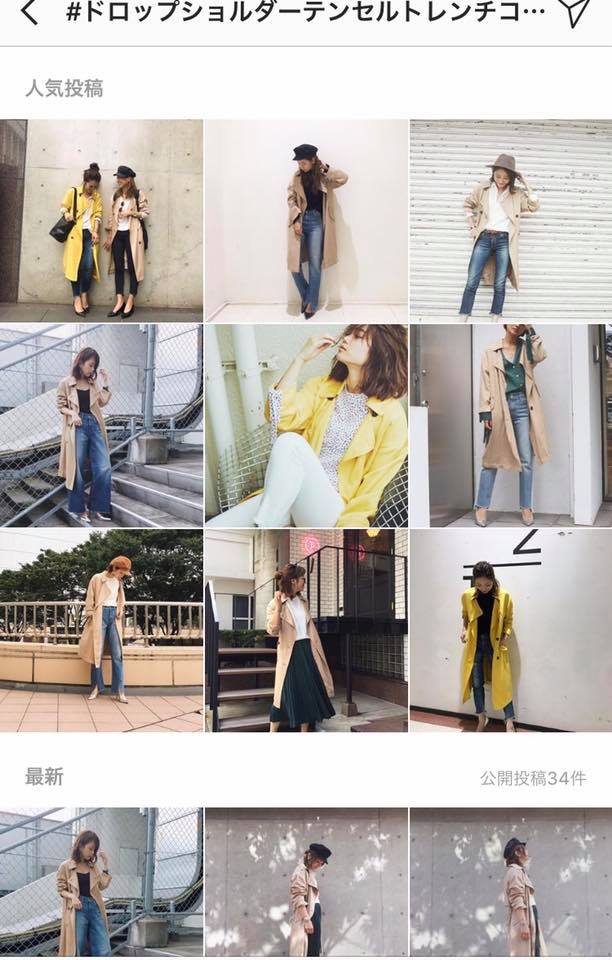Open popular post with dark green pleated skirt
The image size is (612, 960).
[306, 630]
